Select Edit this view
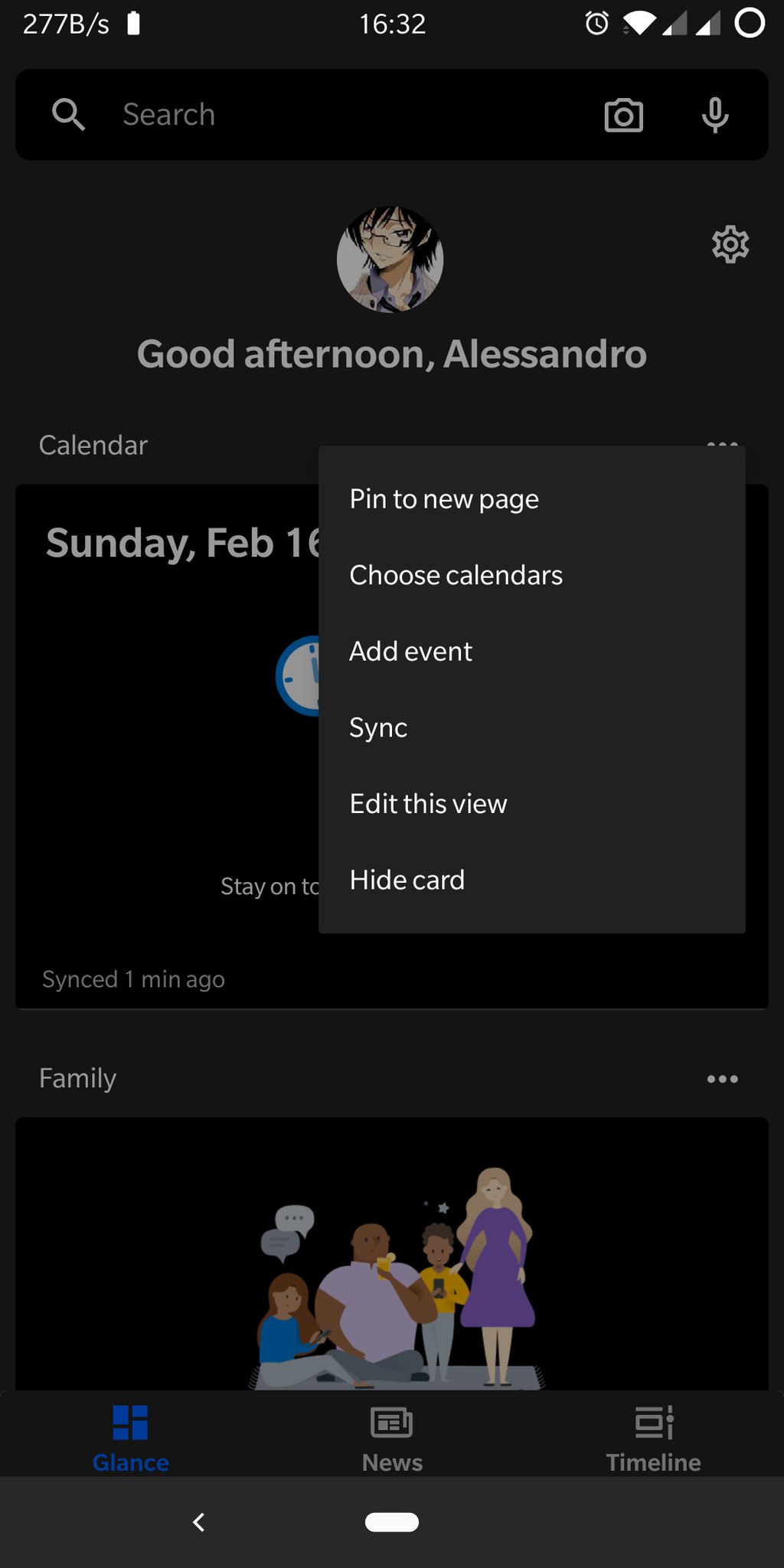Screen dimensions: 784x1568 [x=428, y=804]
